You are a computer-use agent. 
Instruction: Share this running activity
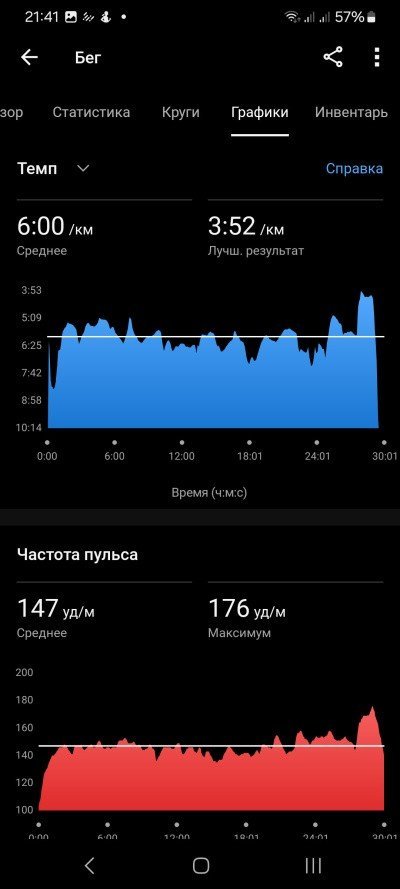pos(333,57)
